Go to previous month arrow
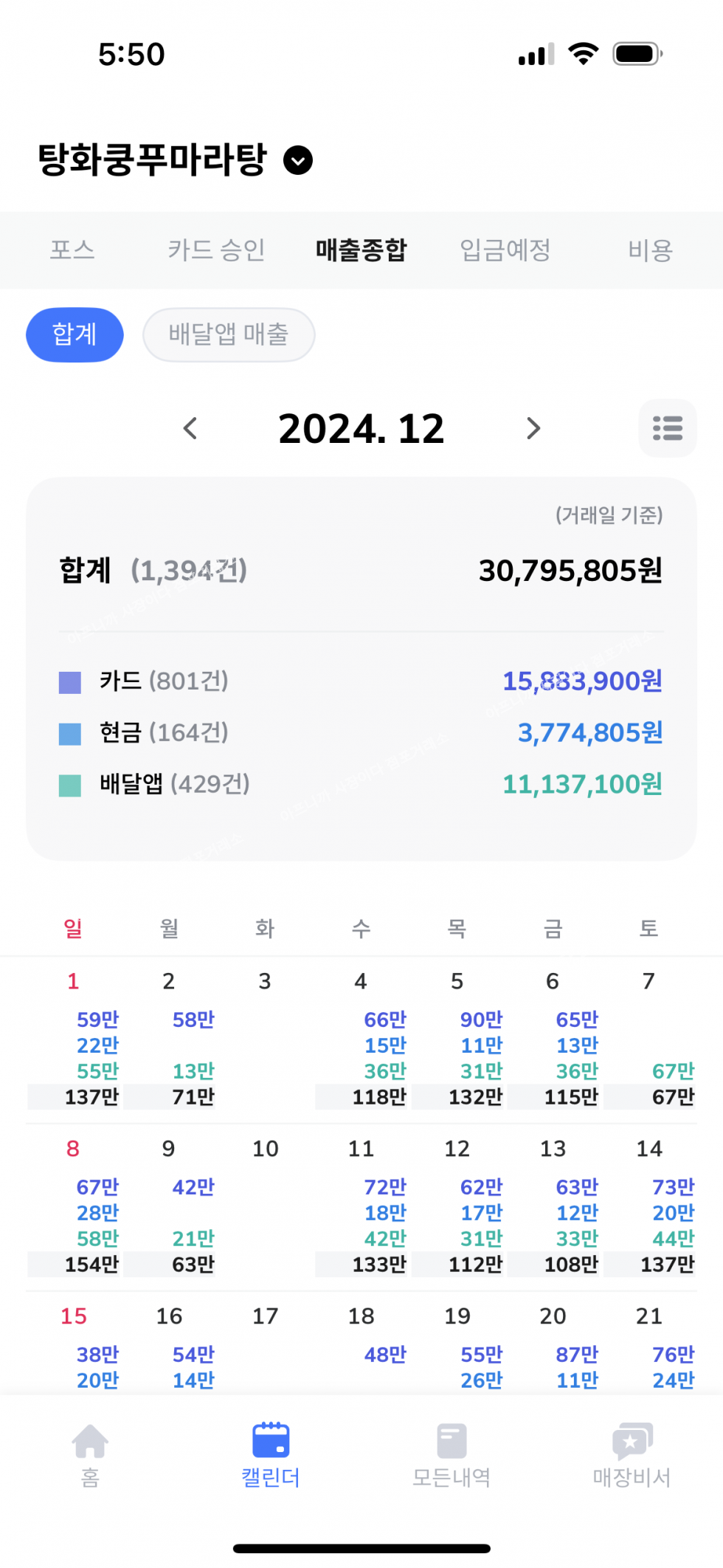723x1568 pixels. (x=190, y=428)
